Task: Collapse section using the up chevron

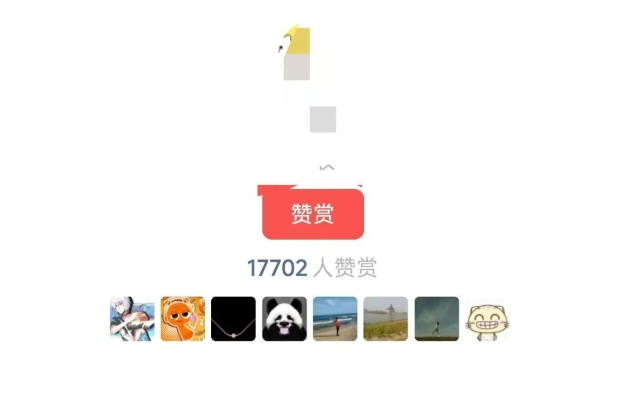Action: [x=326, y=167]
